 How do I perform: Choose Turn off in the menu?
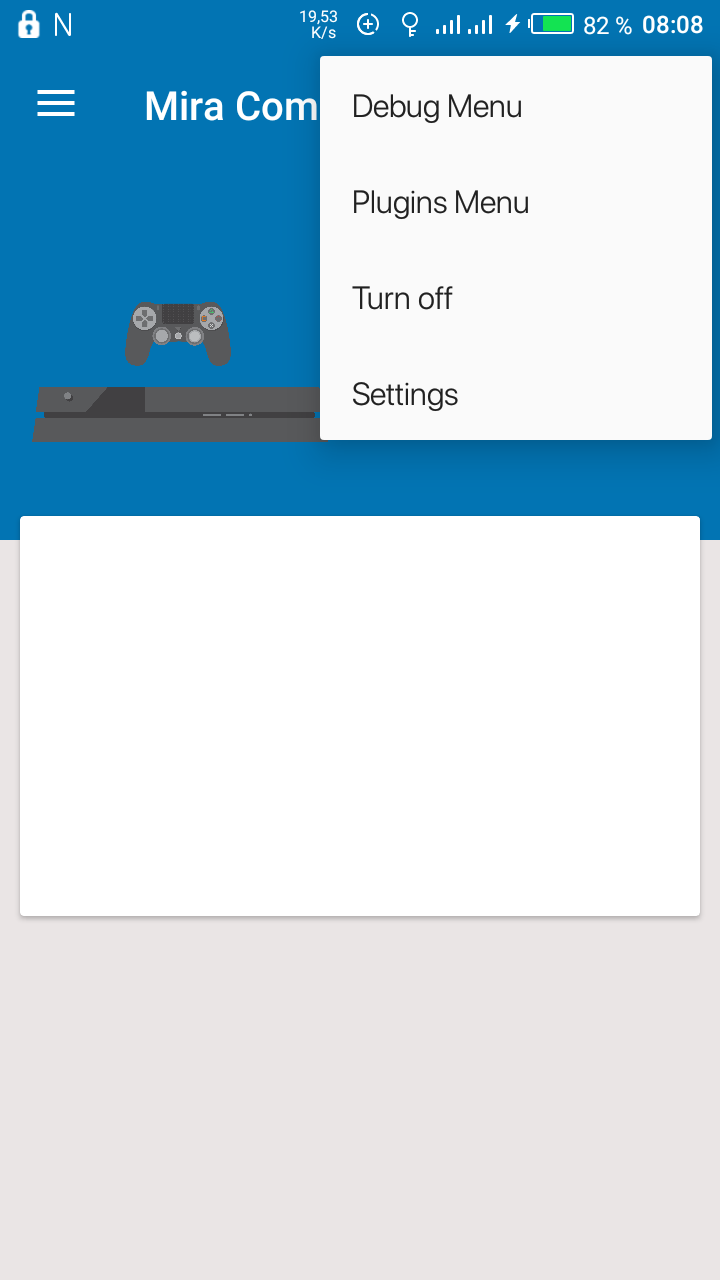point(516,298)
